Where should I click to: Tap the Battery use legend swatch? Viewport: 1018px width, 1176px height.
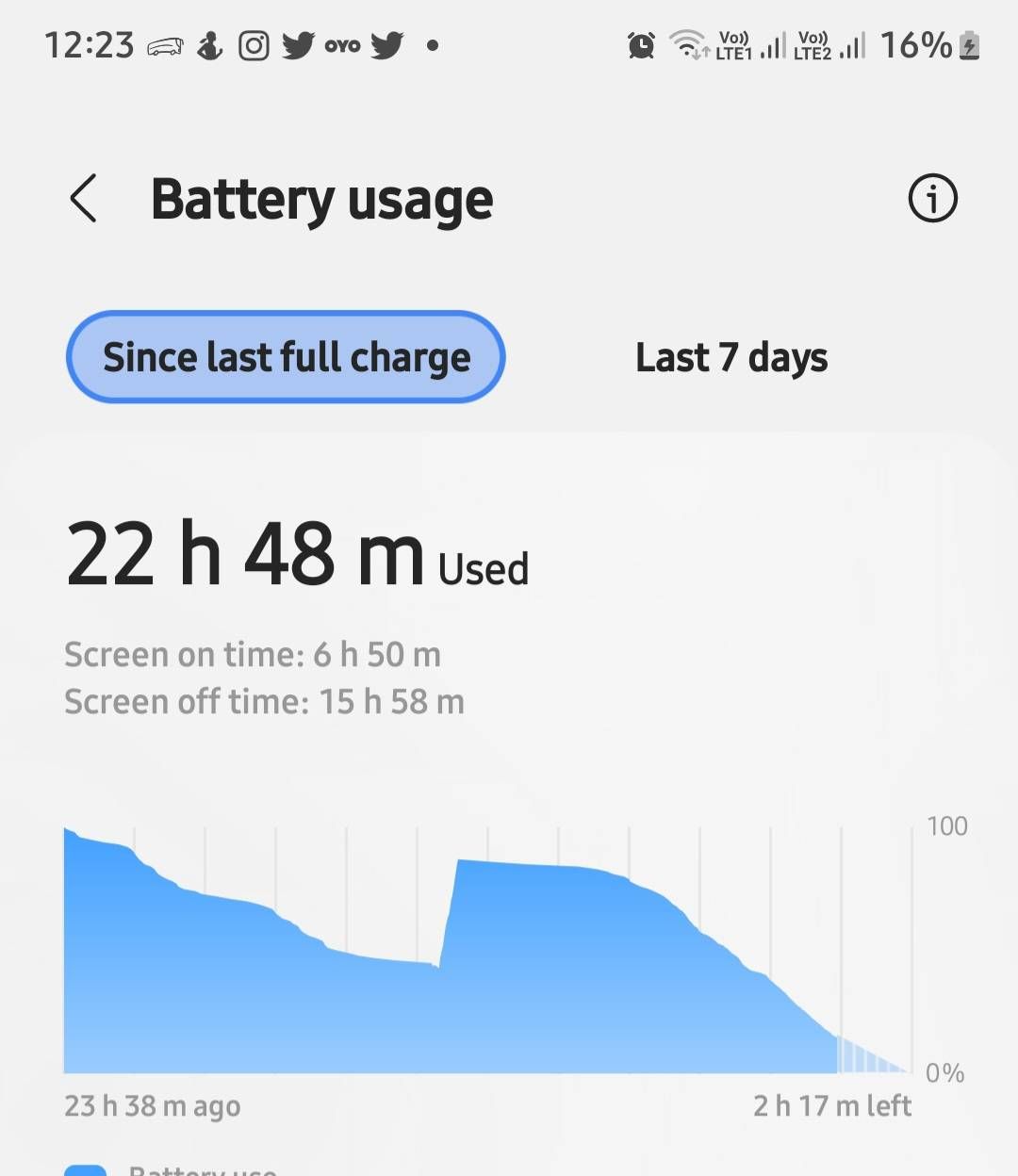87,1171
